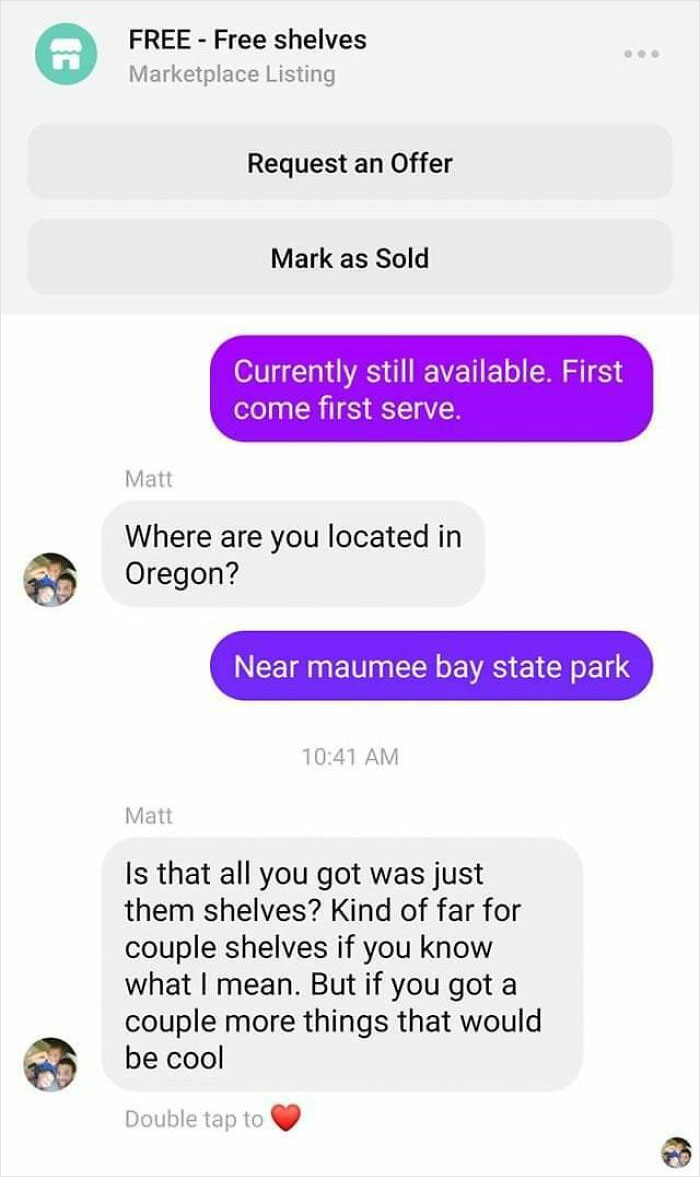
Task: Open Matt's avatar beside the Oregon question
Action: [51, 580]
